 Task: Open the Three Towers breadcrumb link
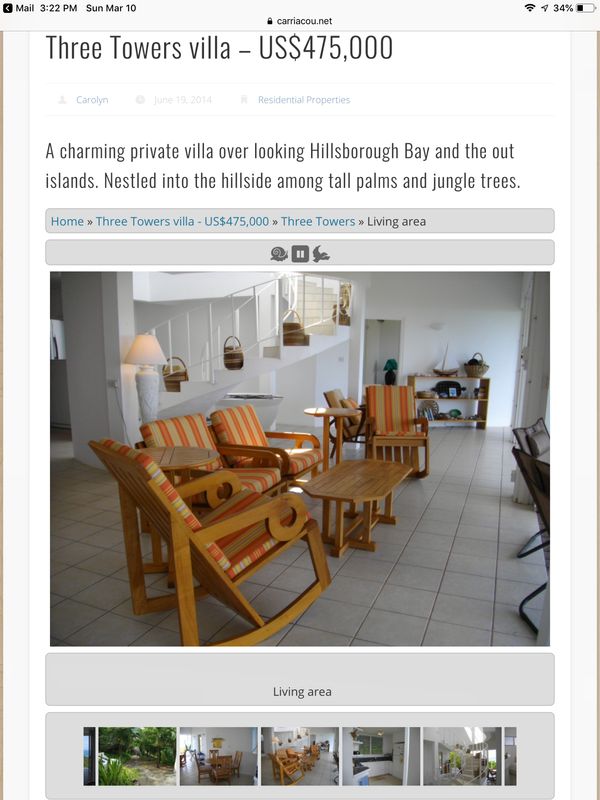(x=318, y=221)
